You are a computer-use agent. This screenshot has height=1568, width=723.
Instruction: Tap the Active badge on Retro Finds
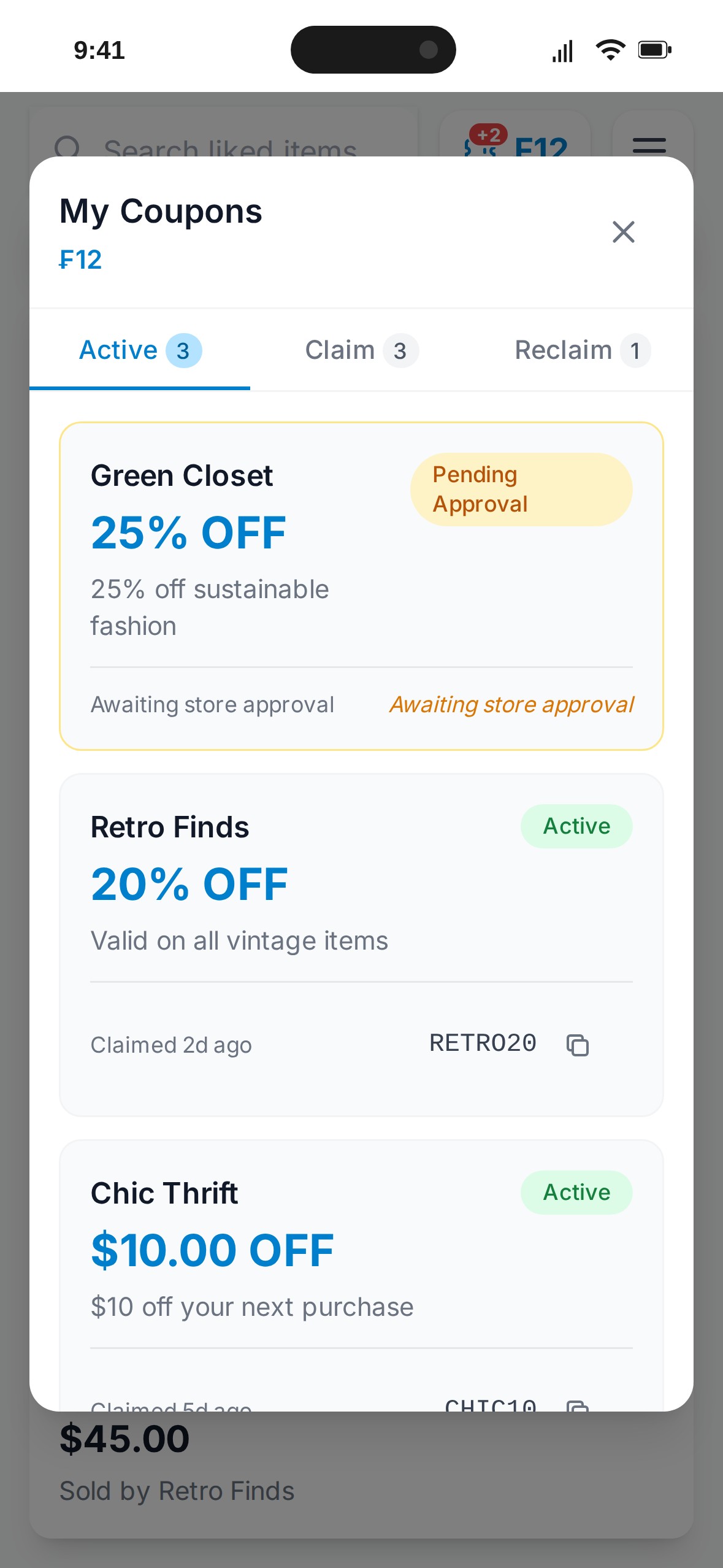pos(576,826)
